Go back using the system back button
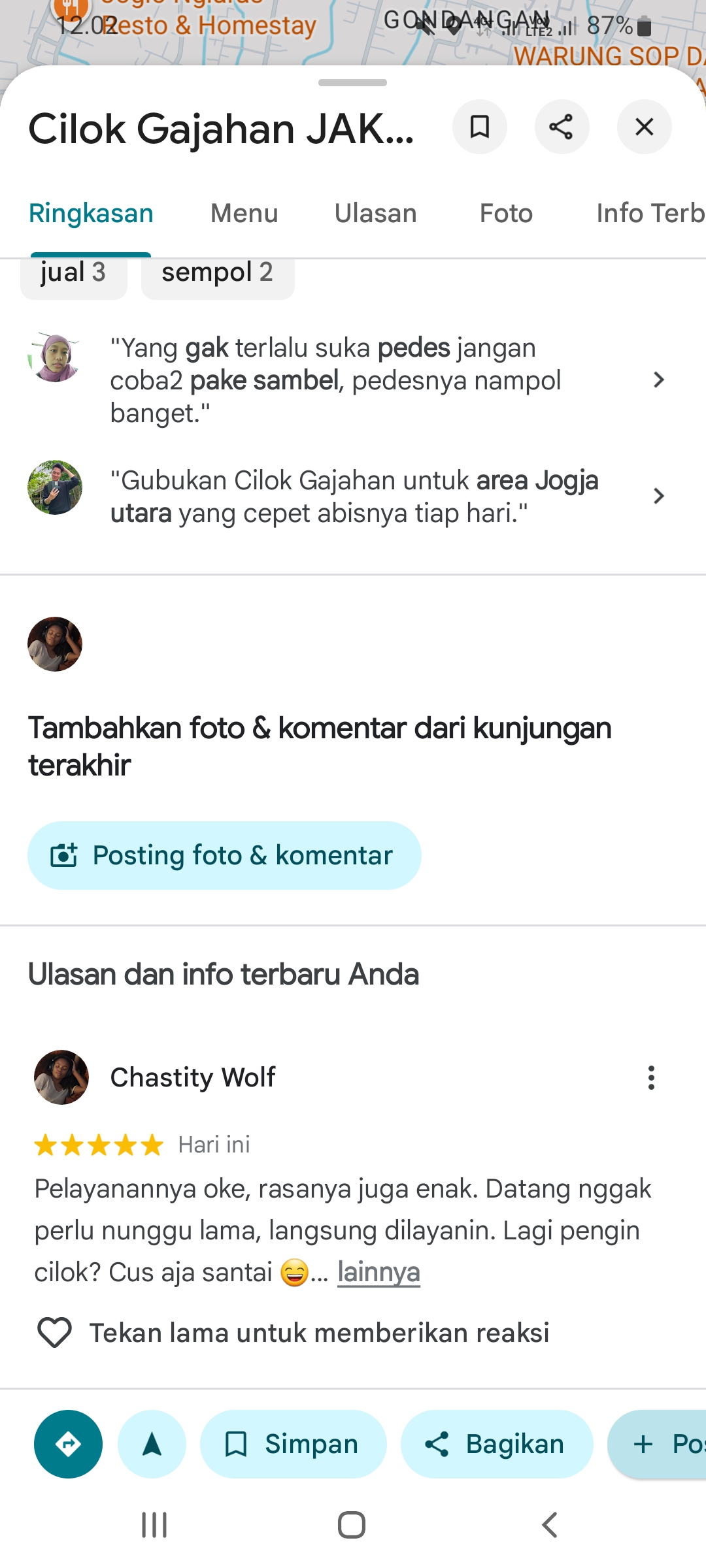The image size is (706, 1568). pyautogui.click(x=550, y=1526)
